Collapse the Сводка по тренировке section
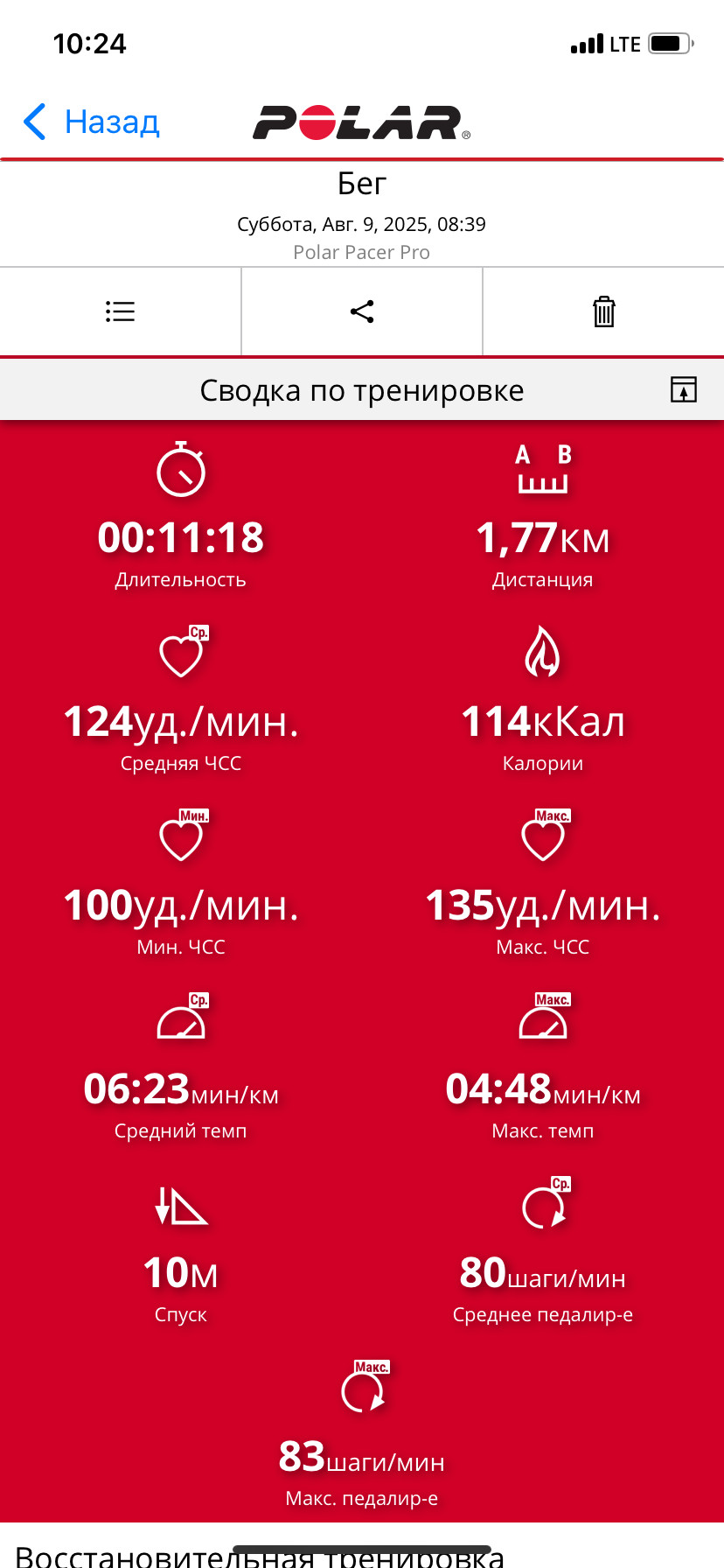The height and width of the screenshot is (1568, 724). point(684,389)
